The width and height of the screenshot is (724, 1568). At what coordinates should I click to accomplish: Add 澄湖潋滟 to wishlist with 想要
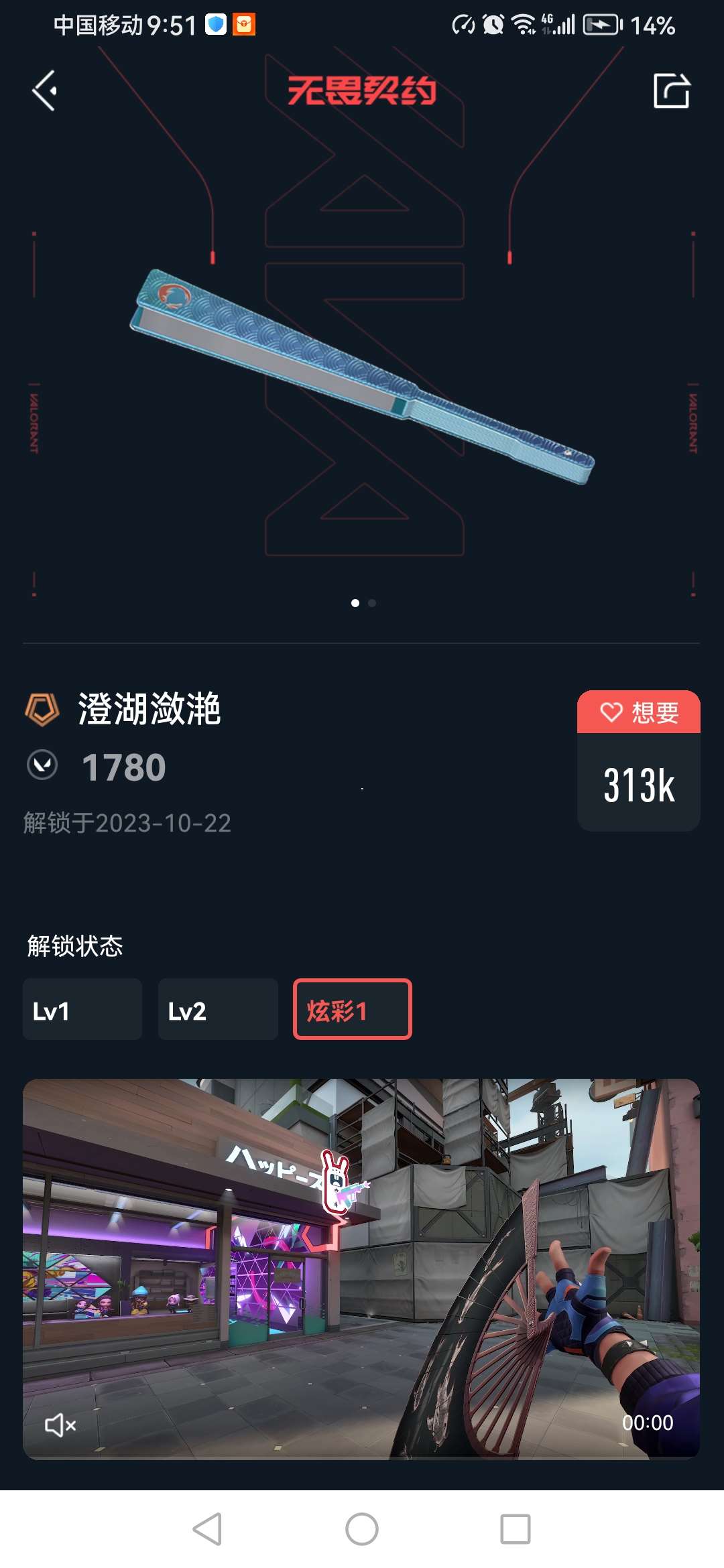(638, 712)
